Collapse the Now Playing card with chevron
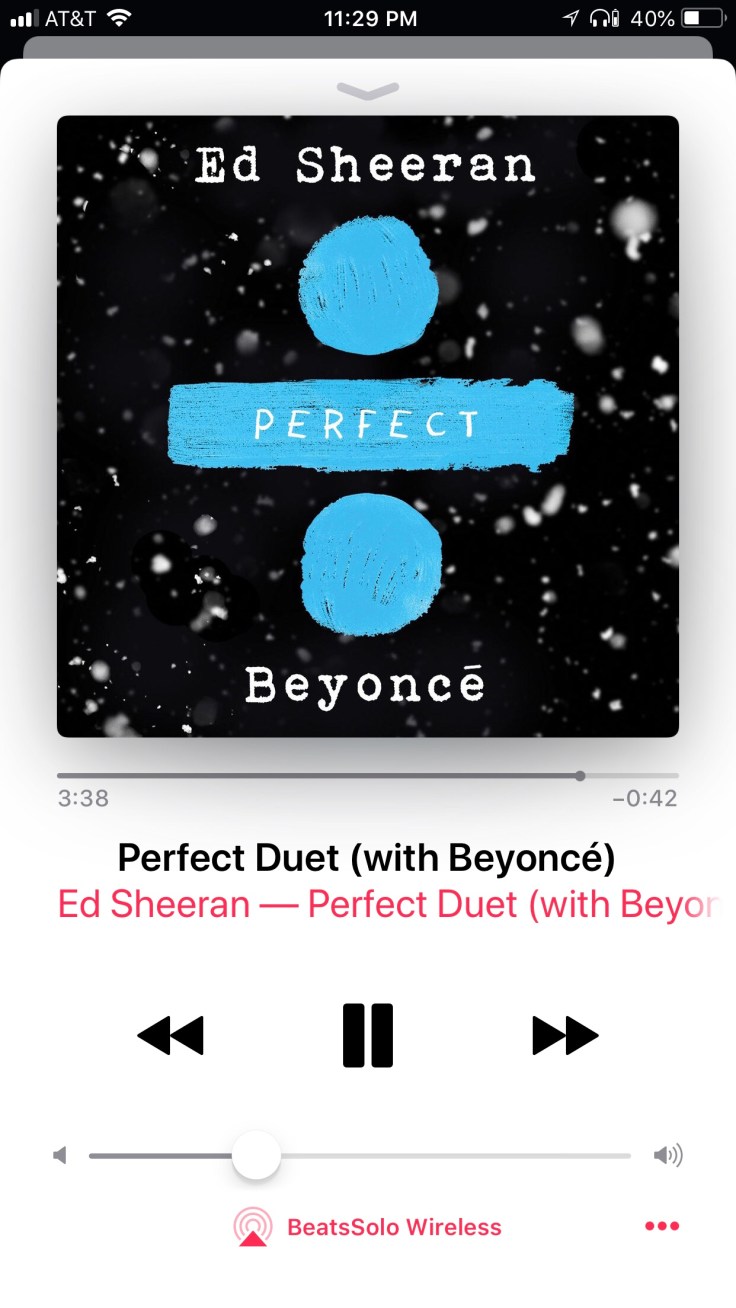The width and height of the screenshot is (736, 1308). (x=368, y=91)
